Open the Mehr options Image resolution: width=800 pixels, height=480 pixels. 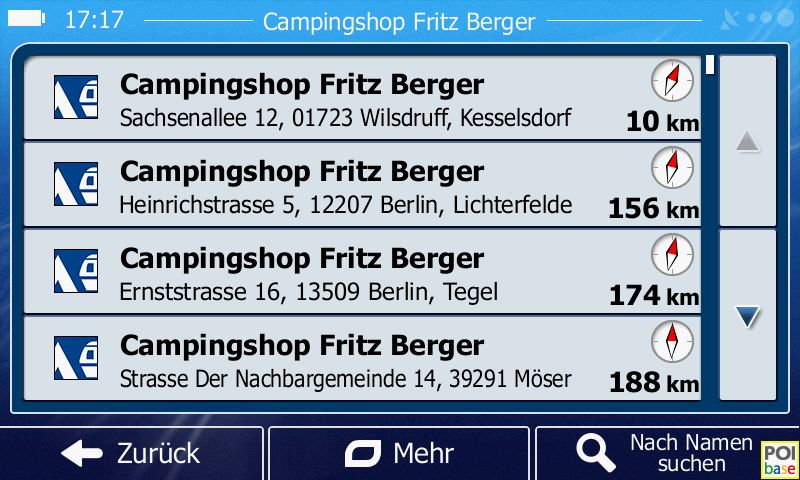click(398, 454)
